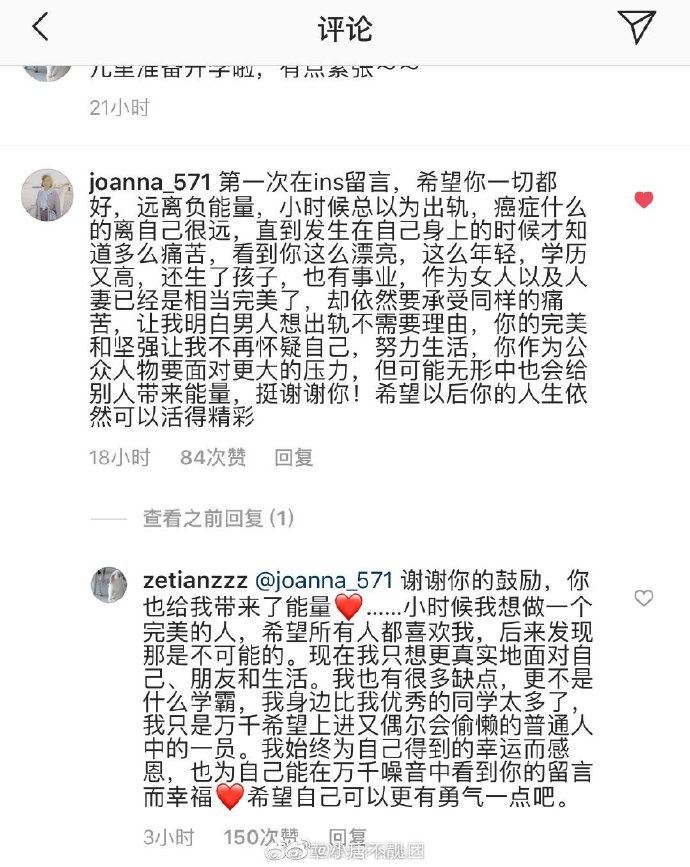Expand 查看之前回复 (1)
Screen dimensions: 690x867
218,519
